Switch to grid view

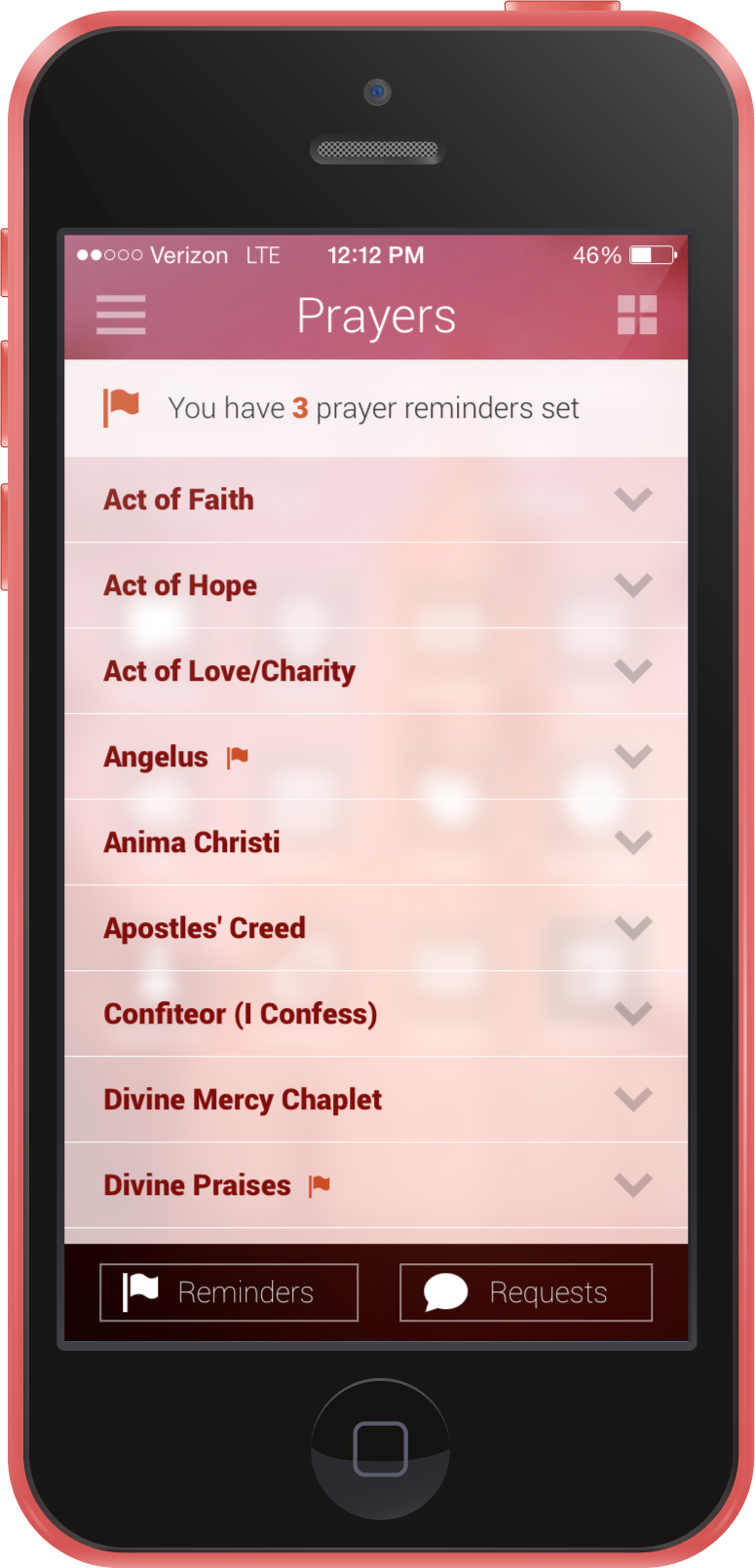637,315
